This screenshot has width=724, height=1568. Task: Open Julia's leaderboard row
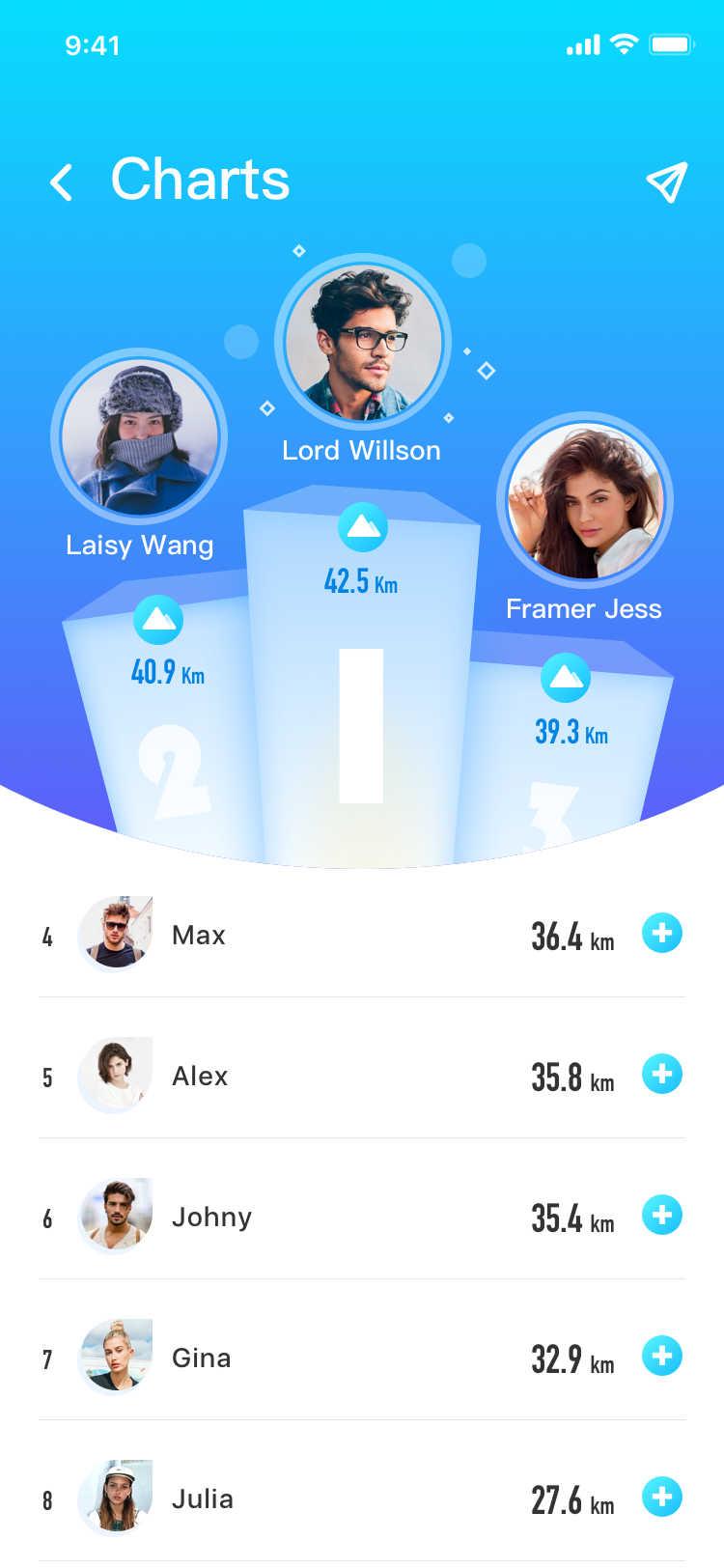click(362, 1498)
